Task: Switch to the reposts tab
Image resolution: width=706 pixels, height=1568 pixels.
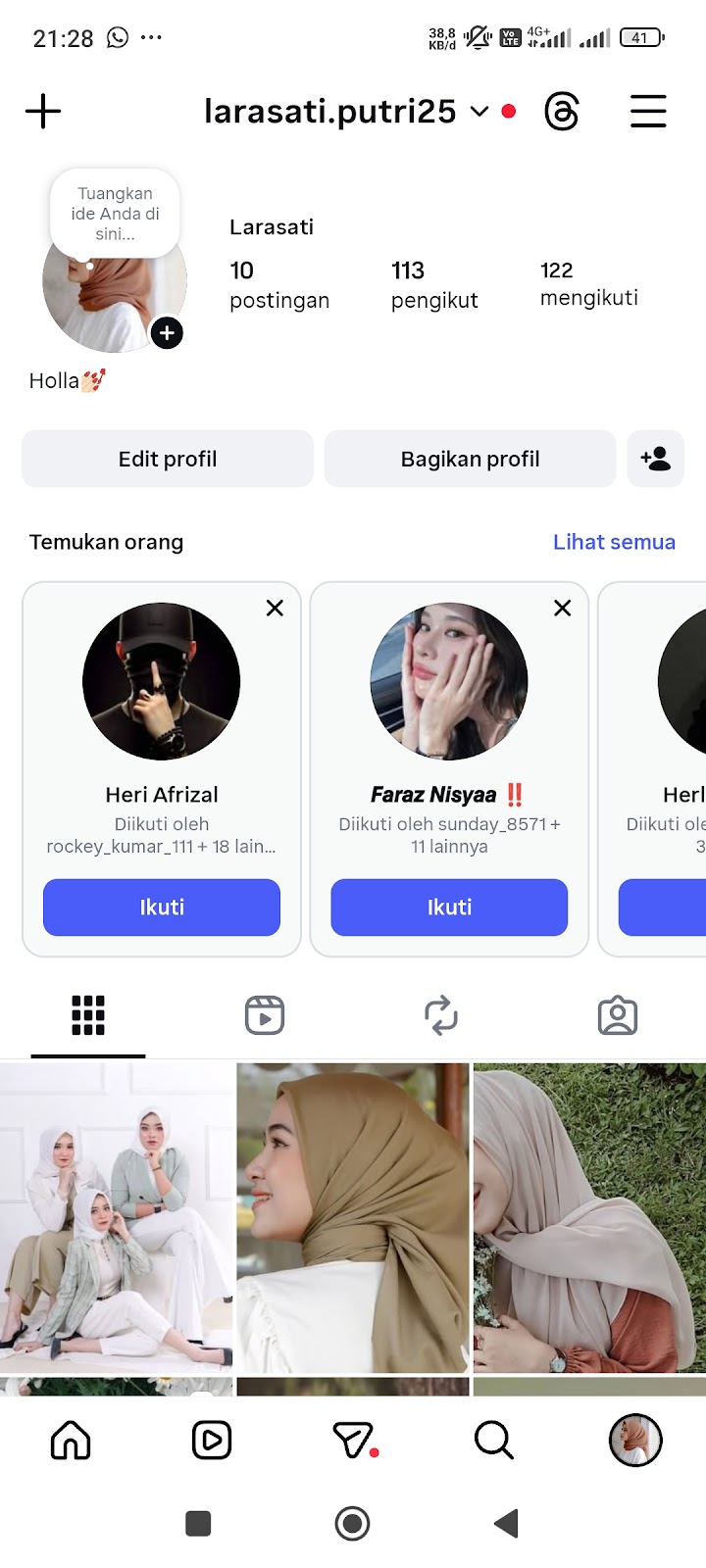Action: (x=441, y=1016)
